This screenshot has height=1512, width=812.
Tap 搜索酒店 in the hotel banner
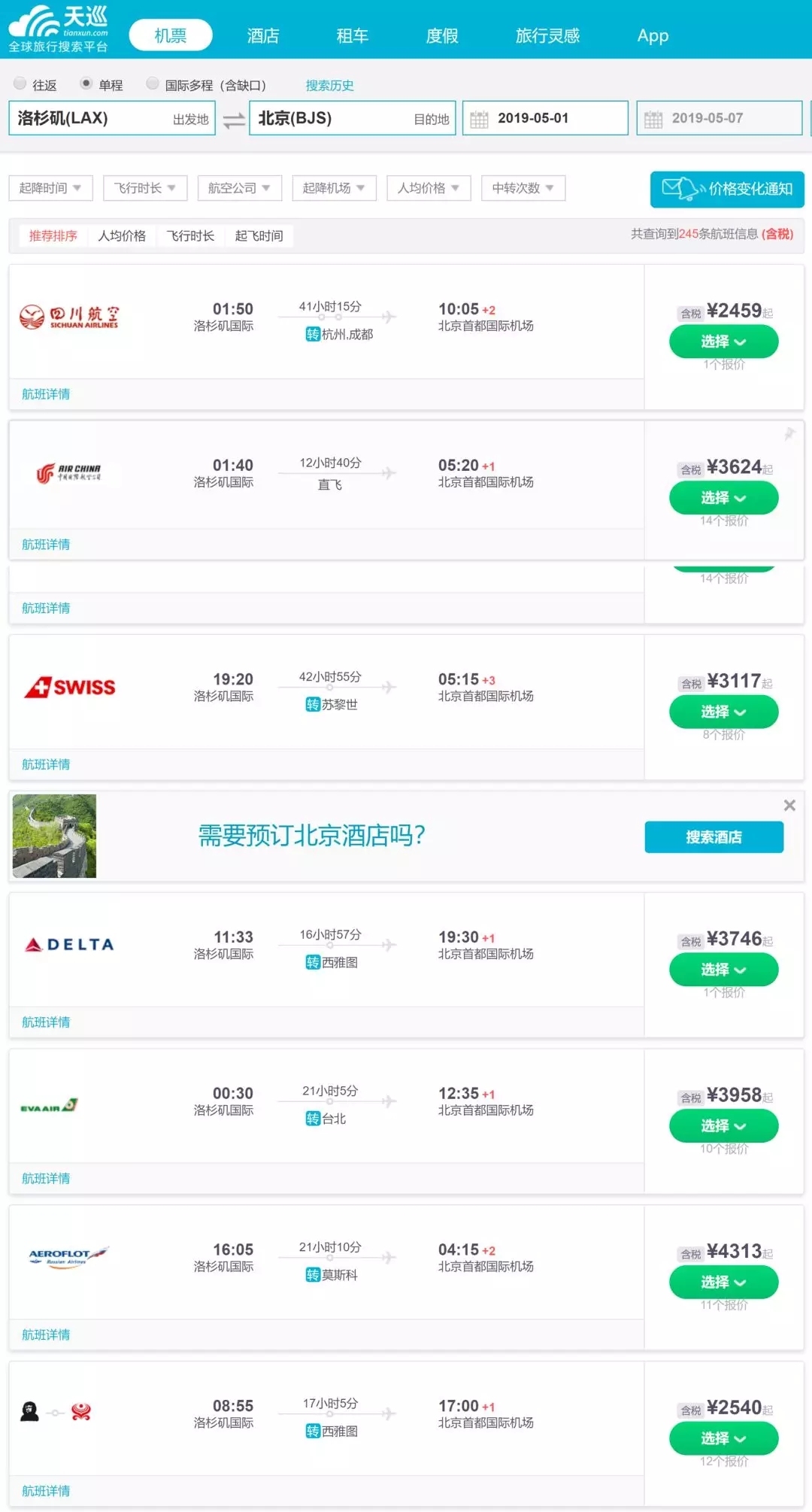pyautogui.click(x=714, y=836)
